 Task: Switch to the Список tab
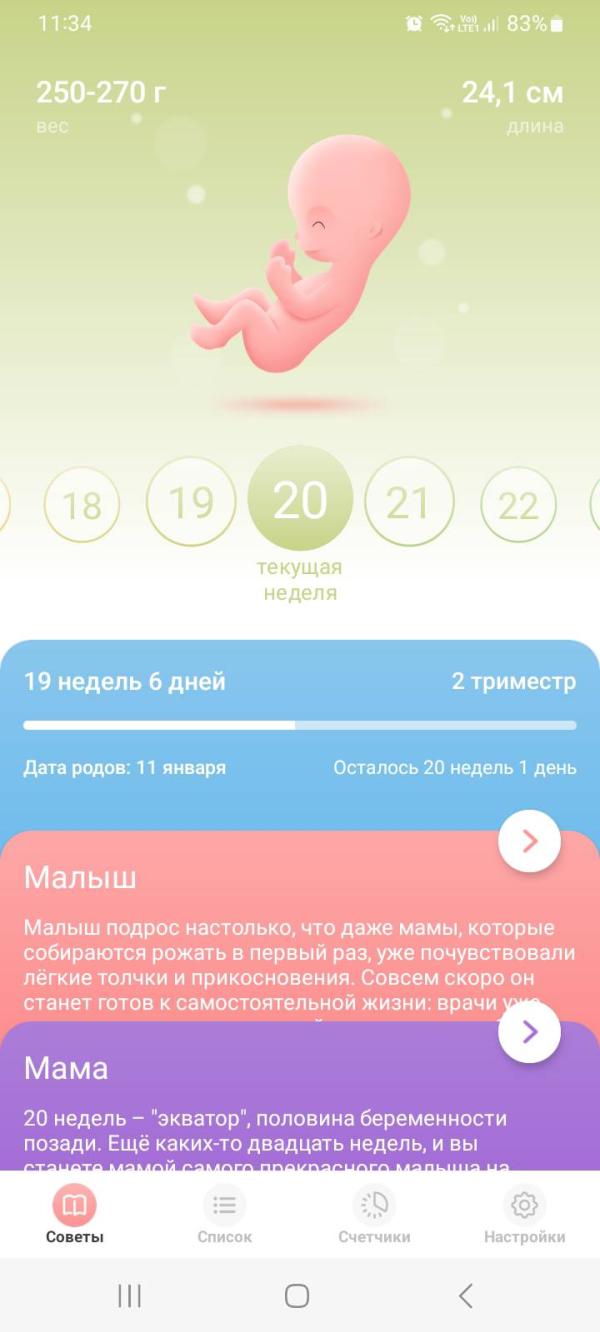click(x=224, y=1214)
